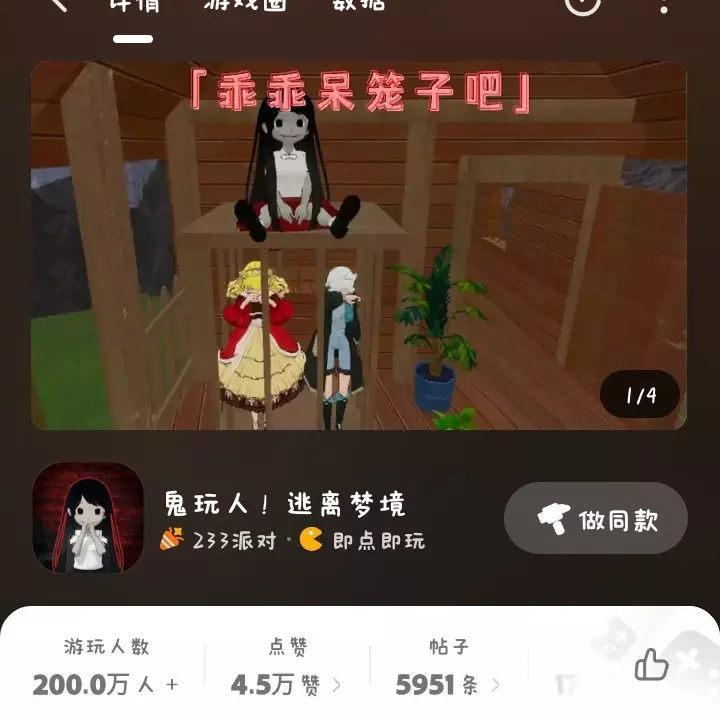720x720 pixels.
Task: Tap the 做同款 button
Action: [x=596, y=519]
